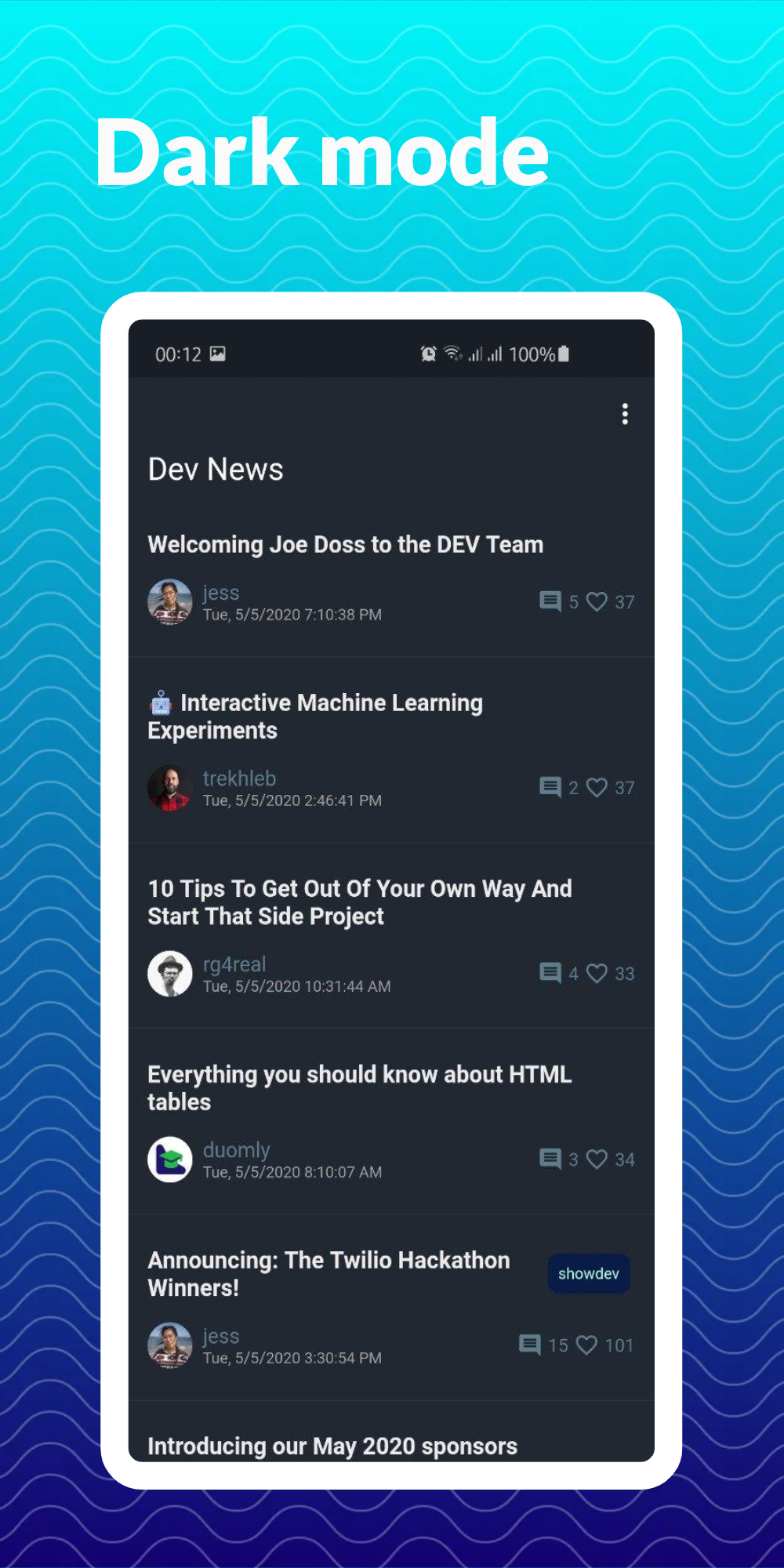Viewport: 784px width, 1568px height.
Task: Open Introducing our May 2020 sponsors
Action: (x=332, y=1446)
